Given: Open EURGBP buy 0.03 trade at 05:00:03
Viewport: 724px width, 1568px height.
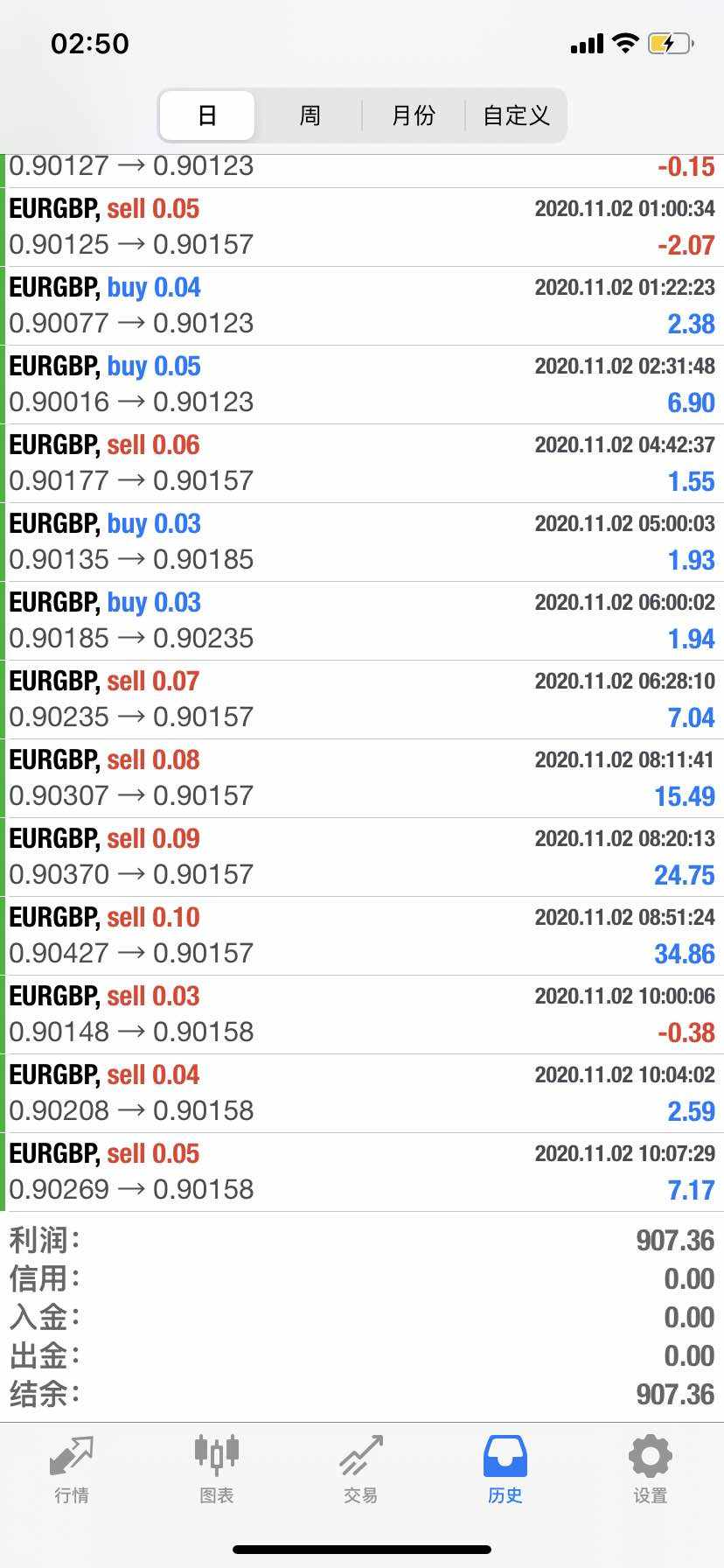Looking at the screenshot, I should (x=362, y=542).
